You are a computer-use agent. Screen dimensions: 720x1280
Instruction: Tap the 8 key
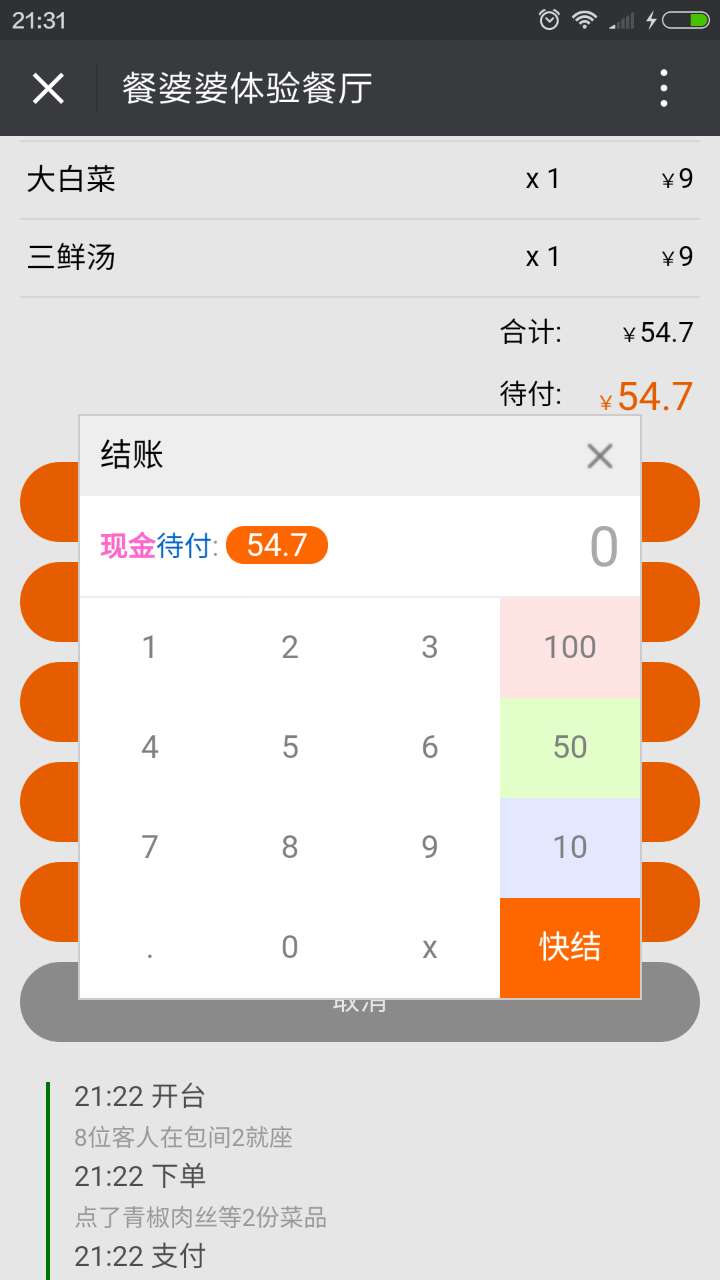pos(290,847)
